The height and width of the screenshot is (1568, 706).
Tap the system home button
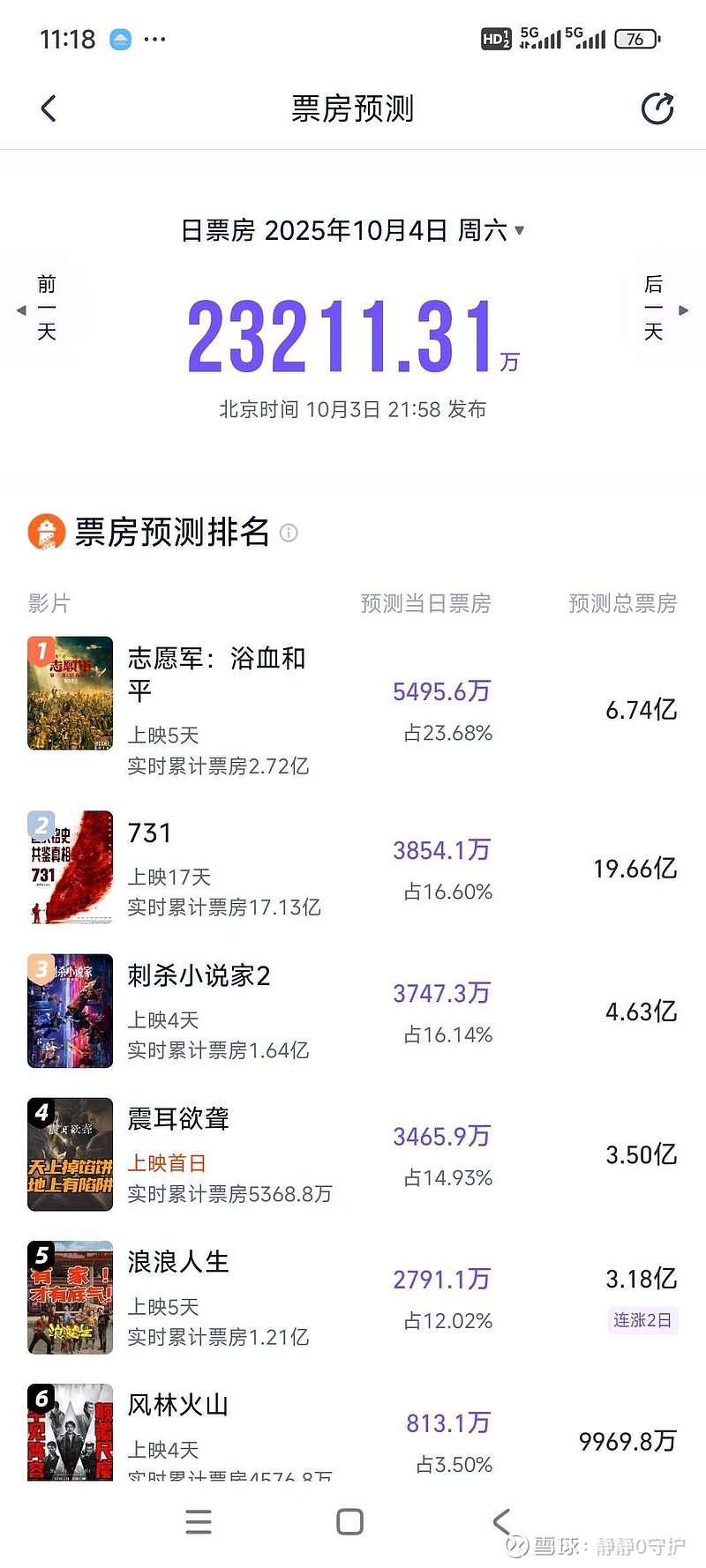pos(350,1521)
